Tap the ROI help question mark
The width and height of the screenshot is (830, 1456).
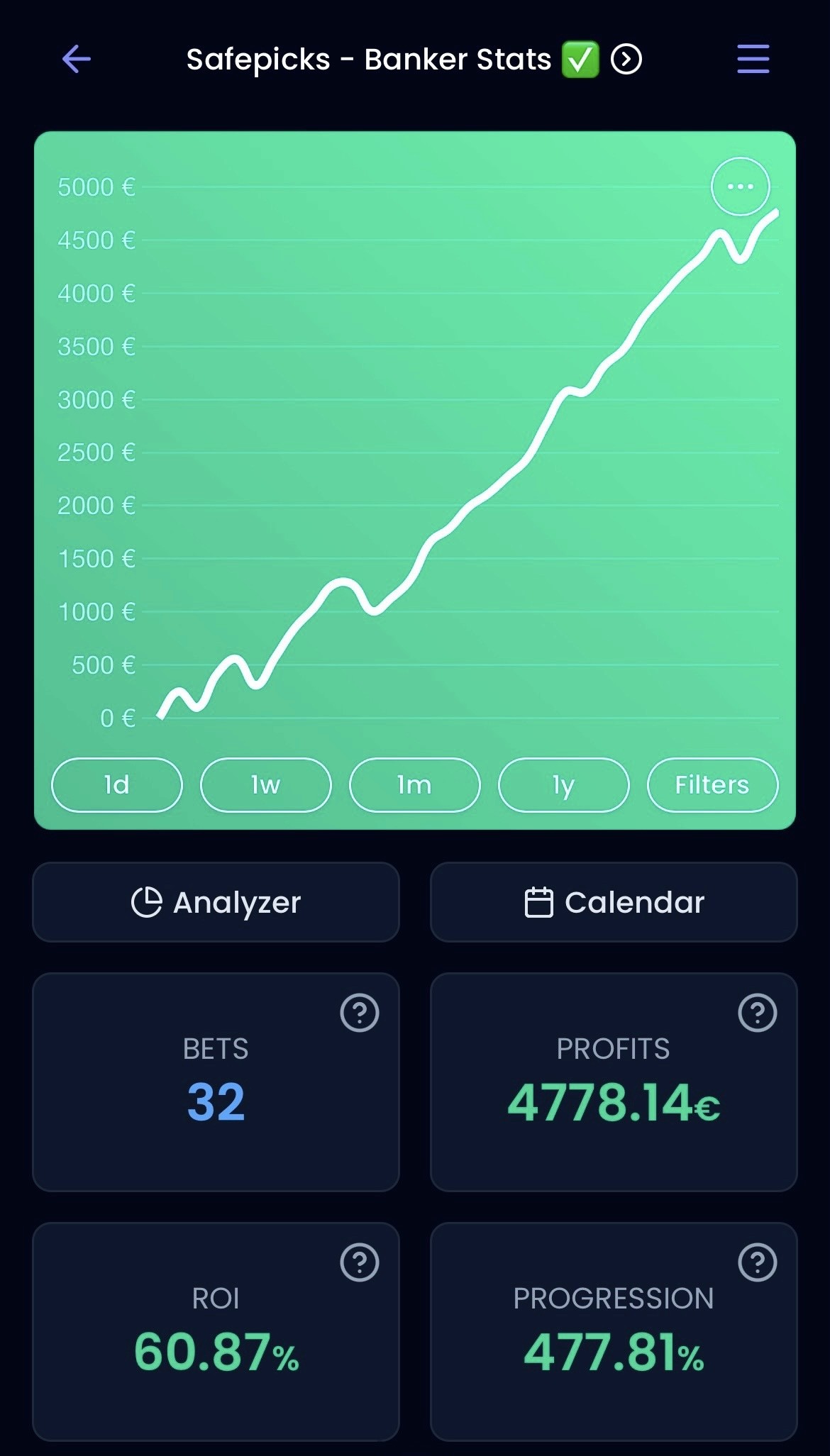click(360, 1262)
